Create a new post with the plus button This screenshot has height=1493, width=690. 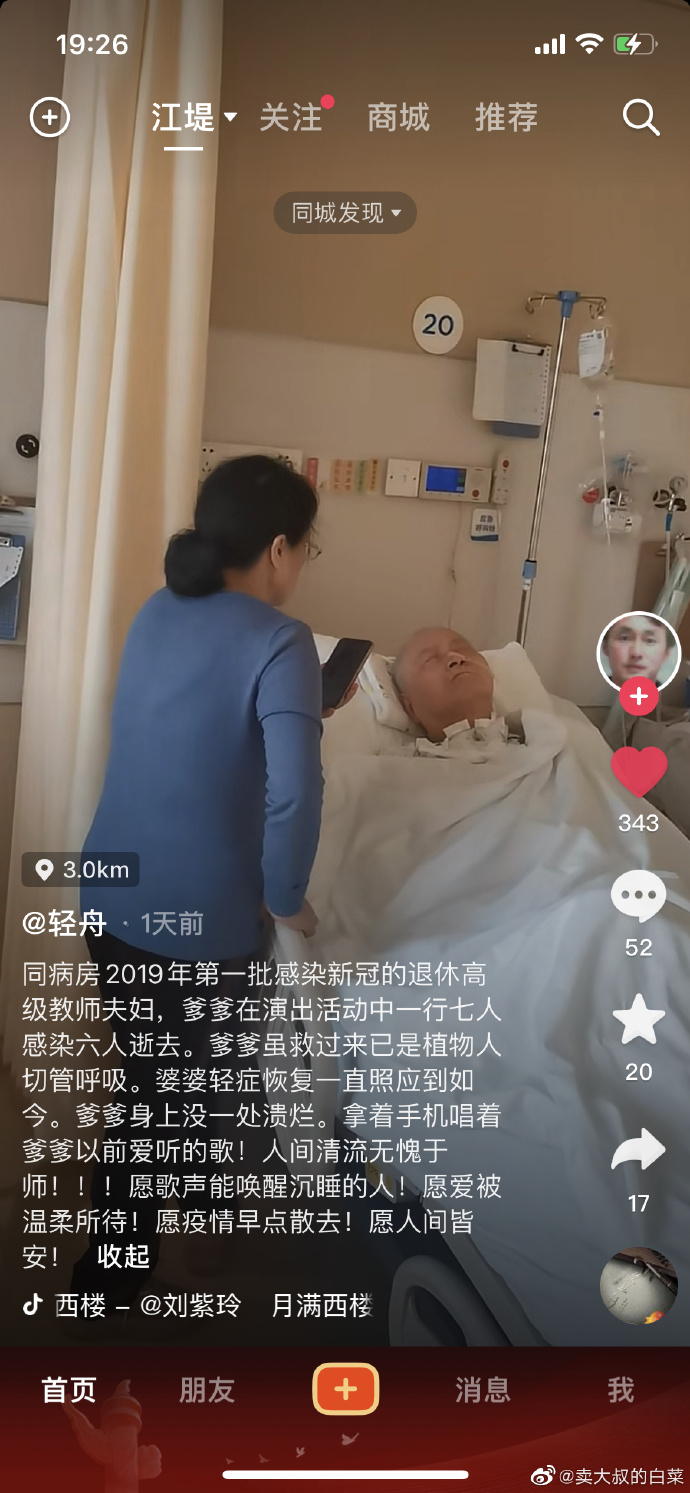click(345, 1389)
